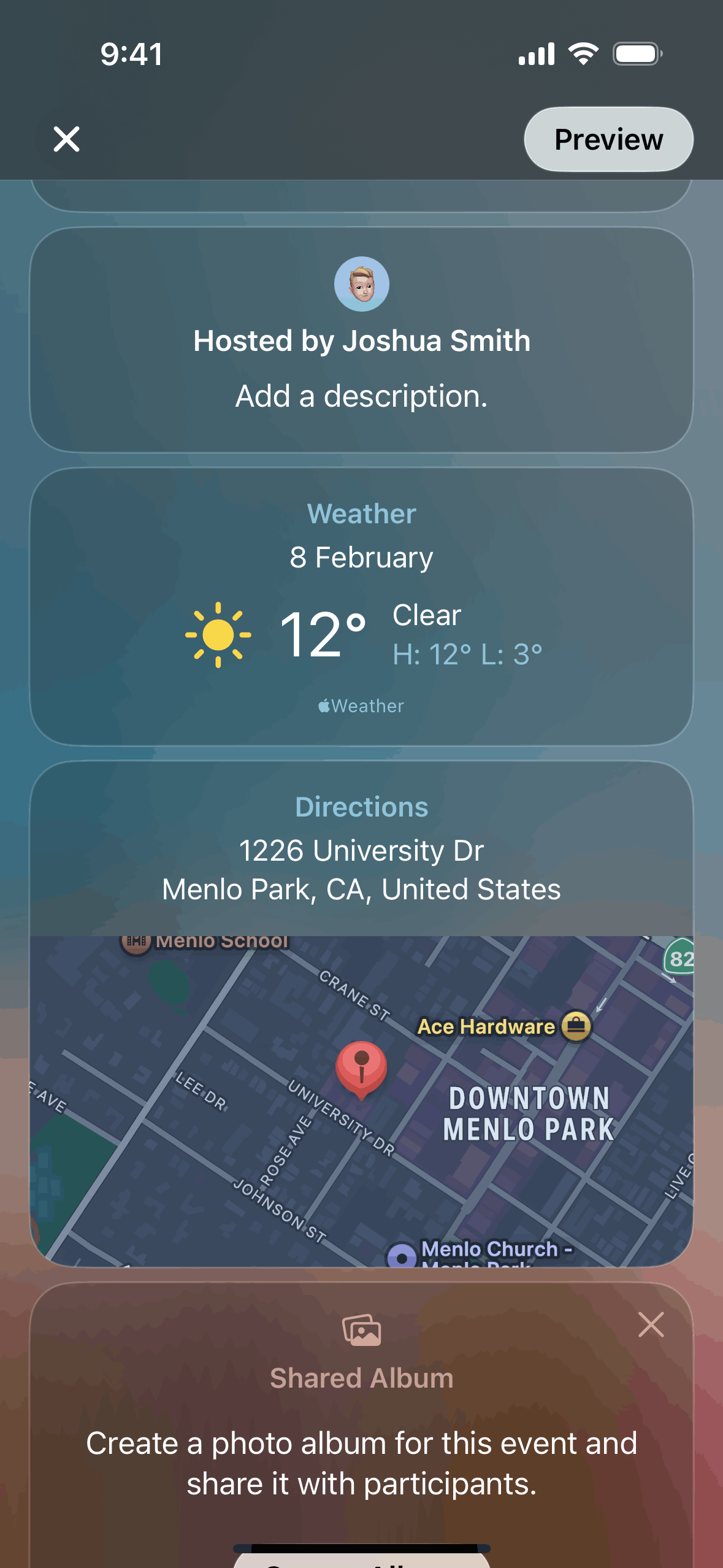Dismiss the Shared Album card
The image size is (723, 1568).
[651, 1325]
